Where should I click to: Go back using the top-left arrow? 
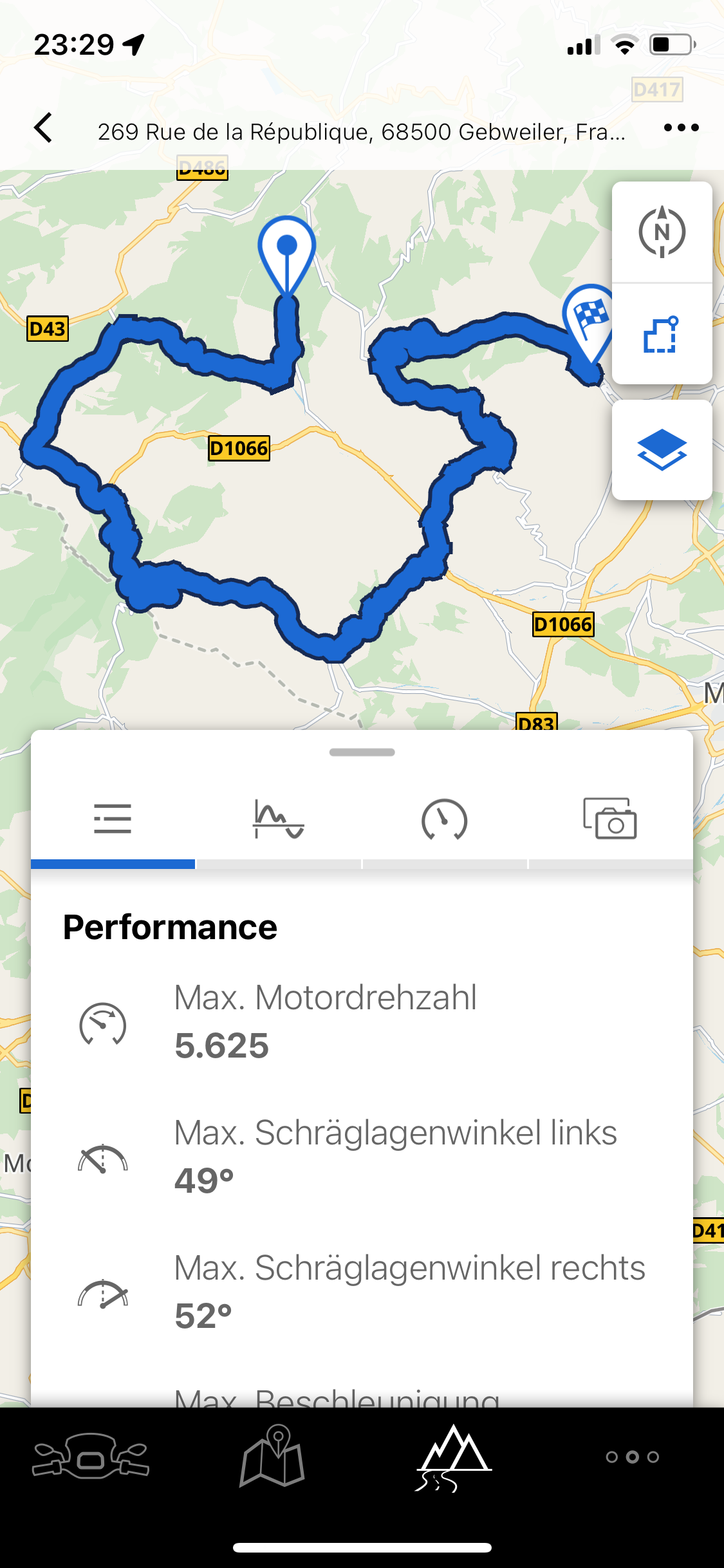pos(43,127)
